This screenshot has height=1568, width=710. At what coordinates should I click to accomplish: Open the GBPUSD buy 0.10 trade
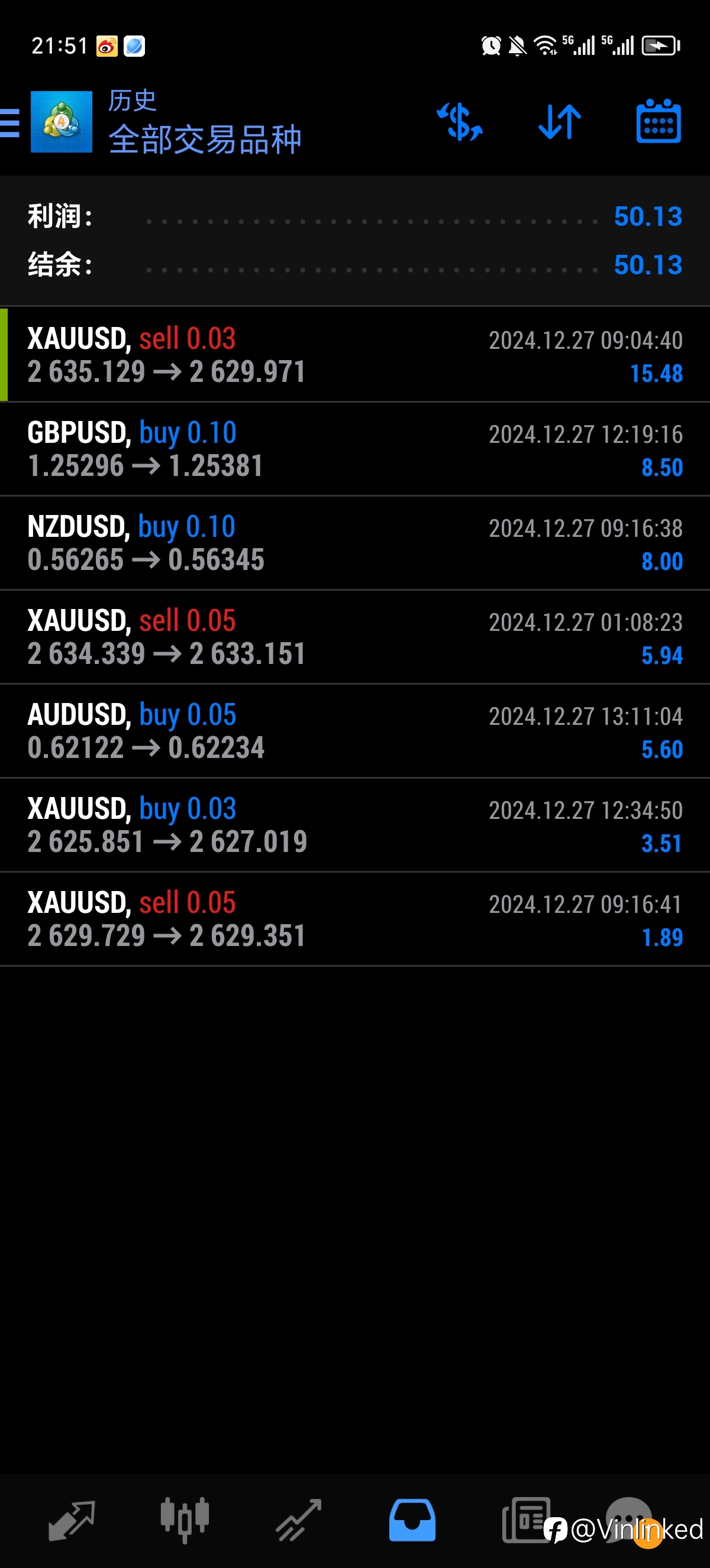tap(355, 449)
